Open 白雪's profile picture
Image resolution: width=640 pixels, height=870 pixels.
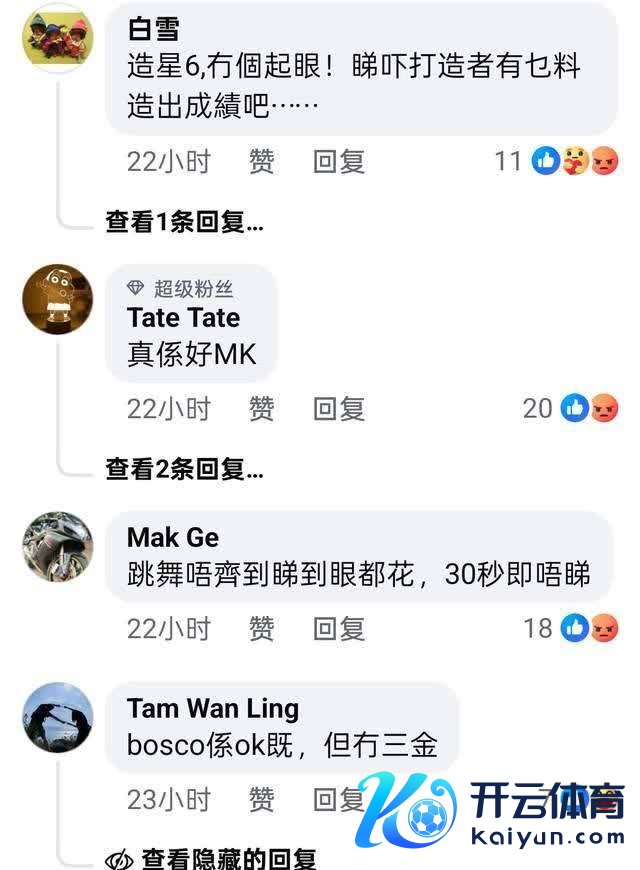57,37
